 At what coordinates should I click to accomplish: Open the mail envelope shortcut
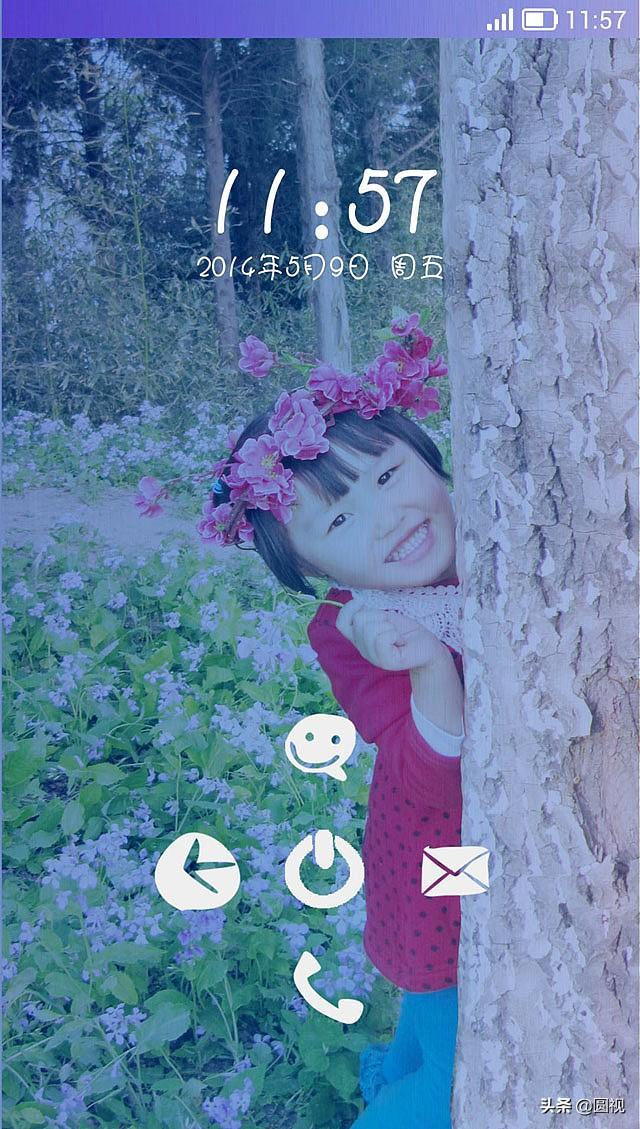coord(455,871)
